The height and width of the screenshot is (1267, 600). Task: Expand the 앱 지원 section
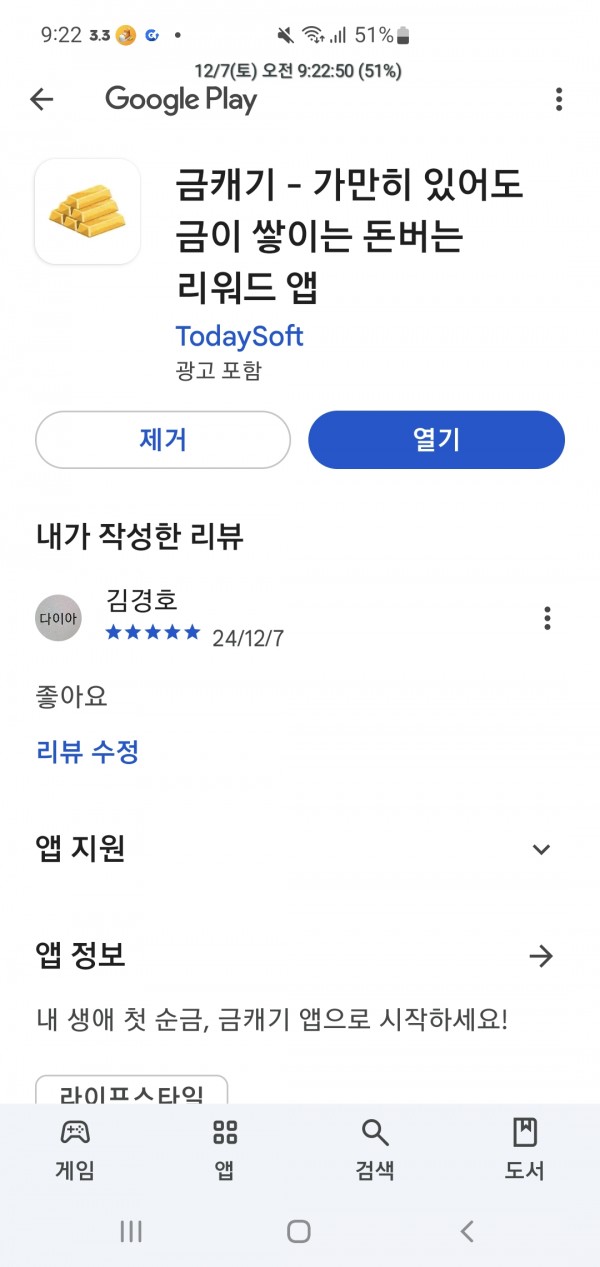(541, 850)
